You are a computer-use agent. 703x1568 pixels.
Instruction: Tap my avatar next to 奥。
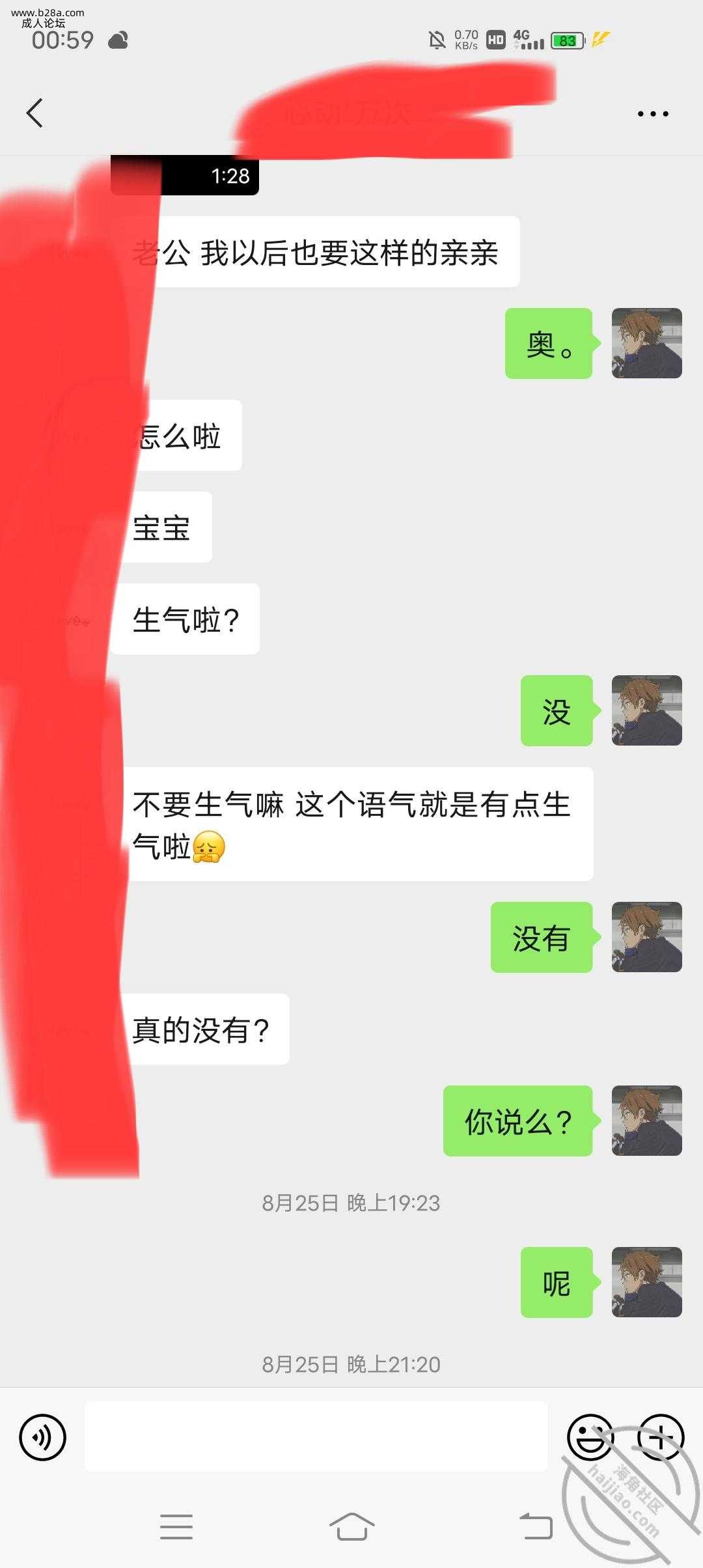(646, 343)
